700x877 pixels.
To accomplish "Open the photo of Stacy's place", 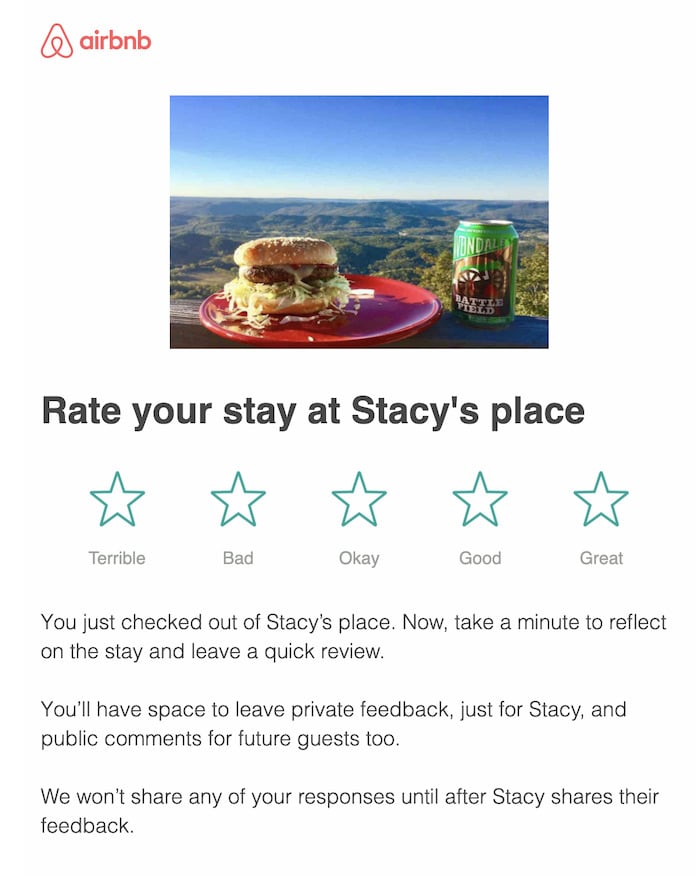I will point(359,222).
